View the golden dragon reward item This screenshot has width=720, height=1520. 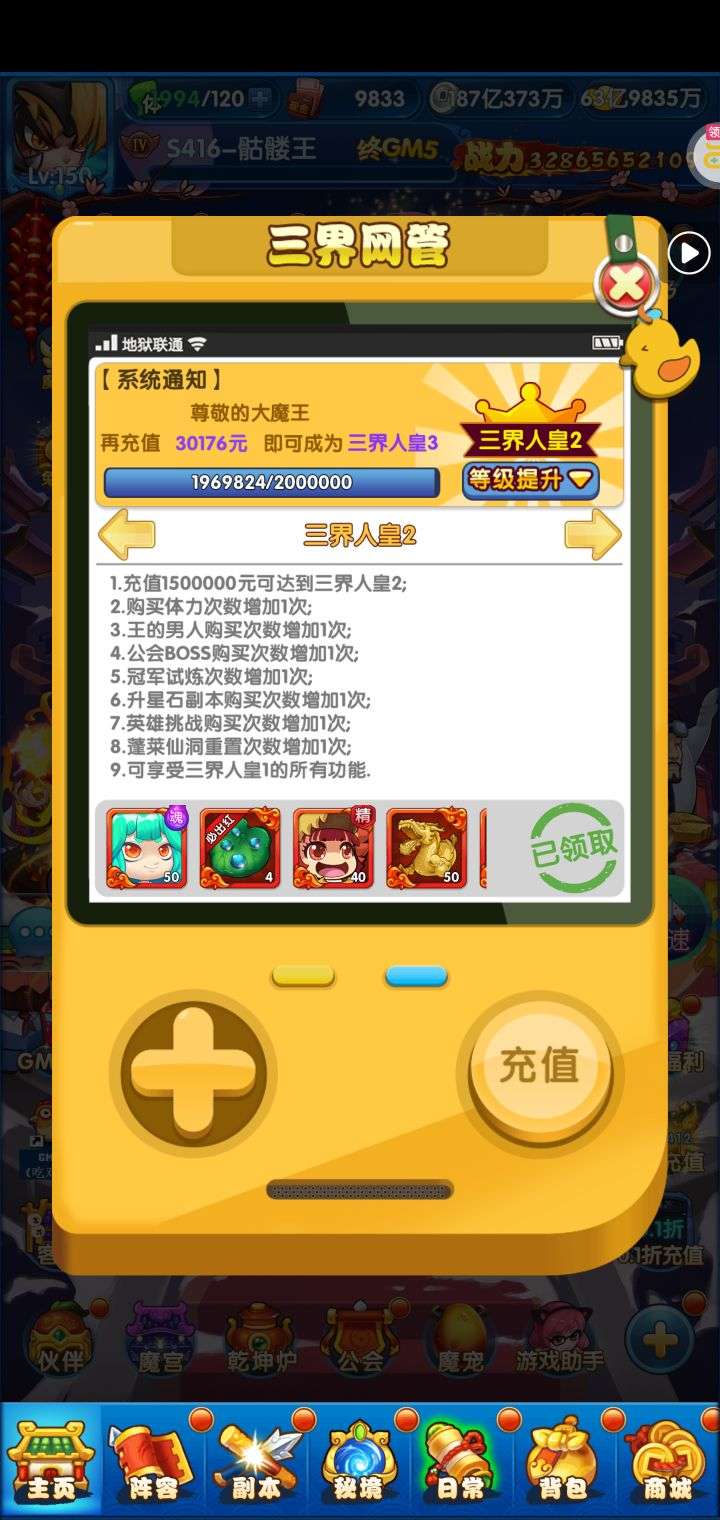427,848
